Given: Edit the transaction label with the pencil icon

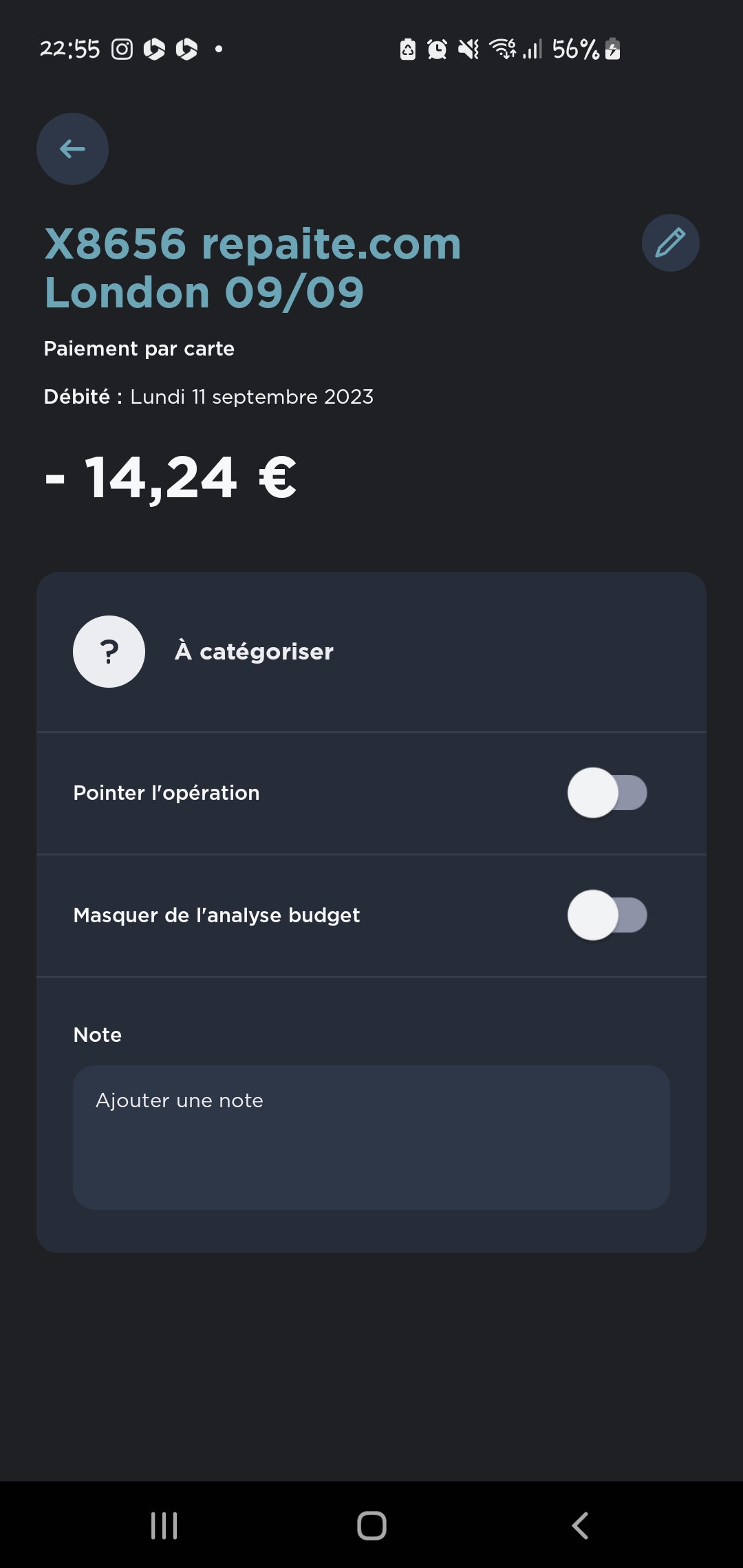Looking at the screenshot, I should pos(670,243).
